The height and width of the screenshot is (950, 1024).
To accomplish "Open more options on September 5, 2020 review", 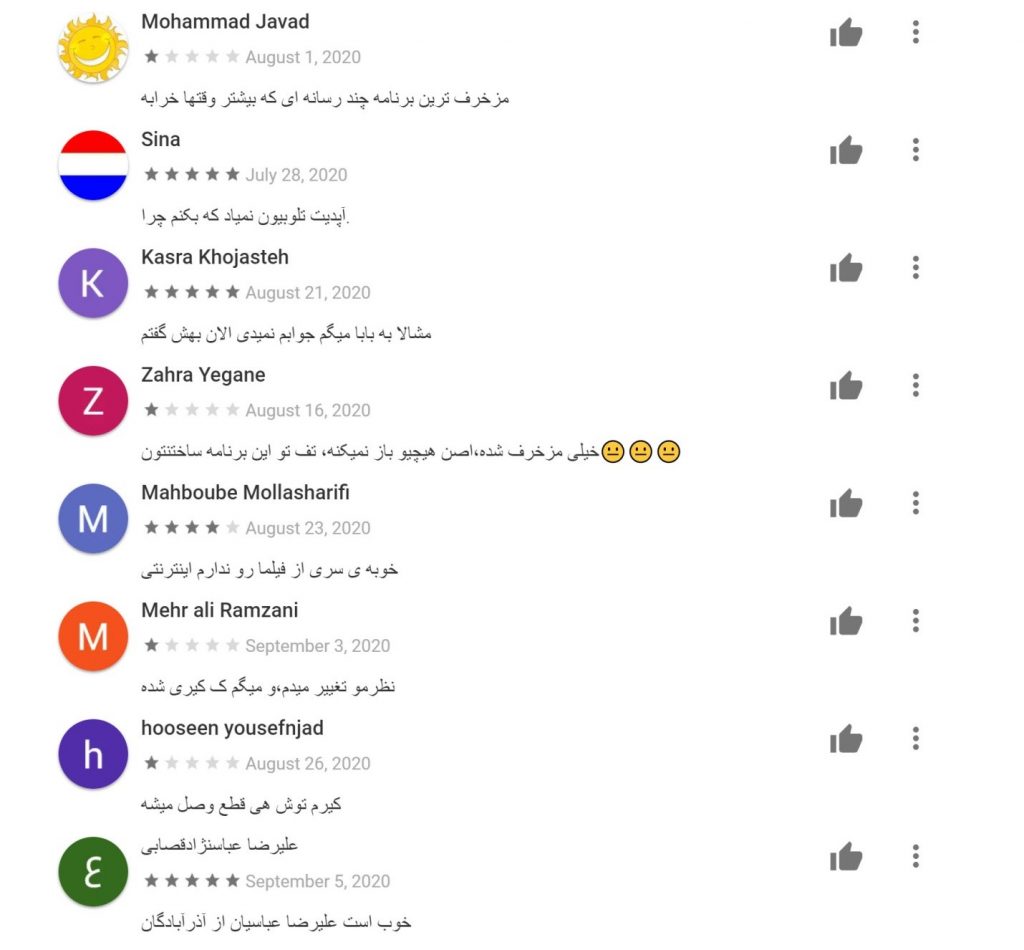I will tap(916, 856).
